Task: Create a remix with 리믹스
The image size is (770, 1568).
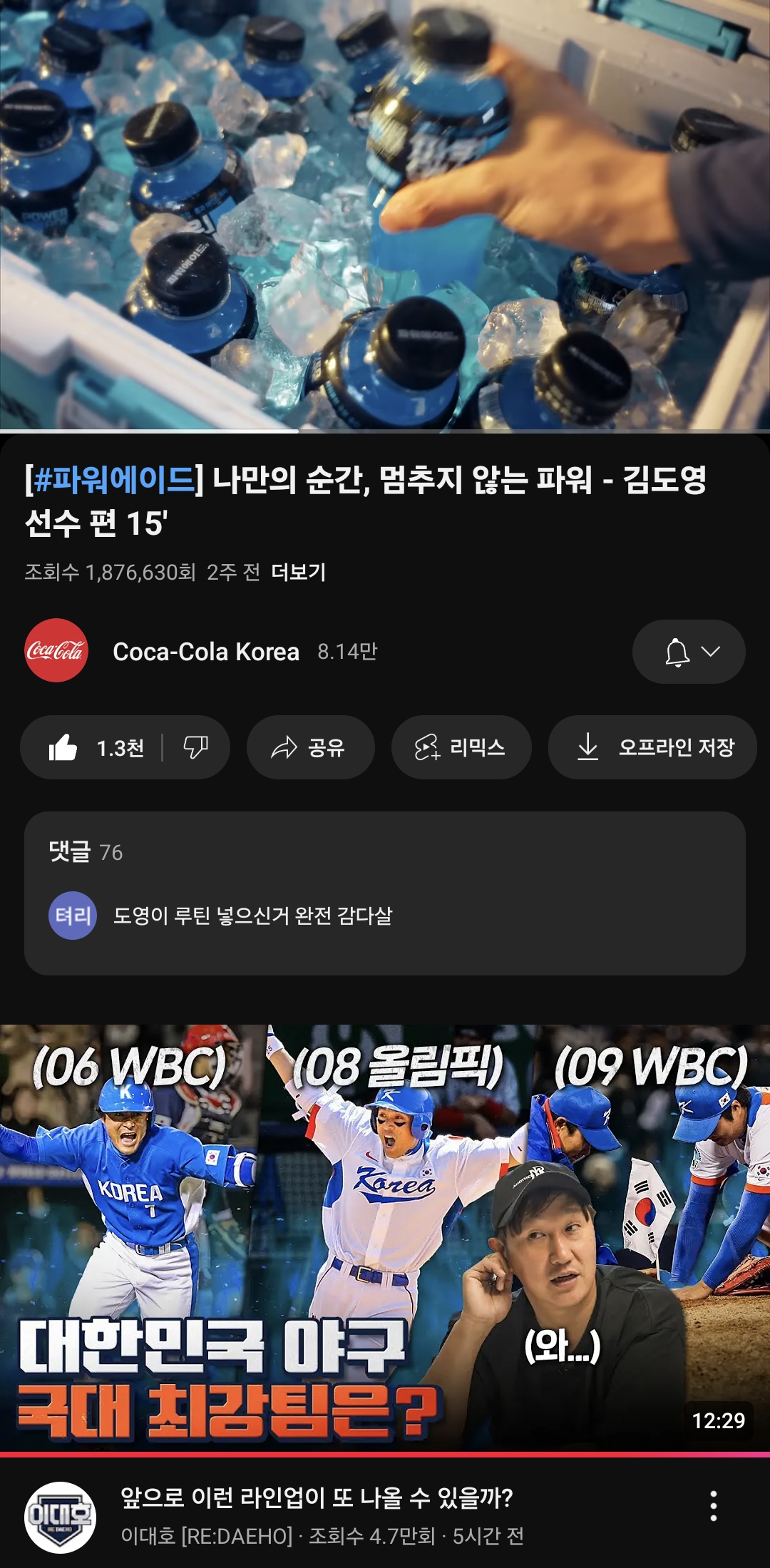Action: point(461,747)
